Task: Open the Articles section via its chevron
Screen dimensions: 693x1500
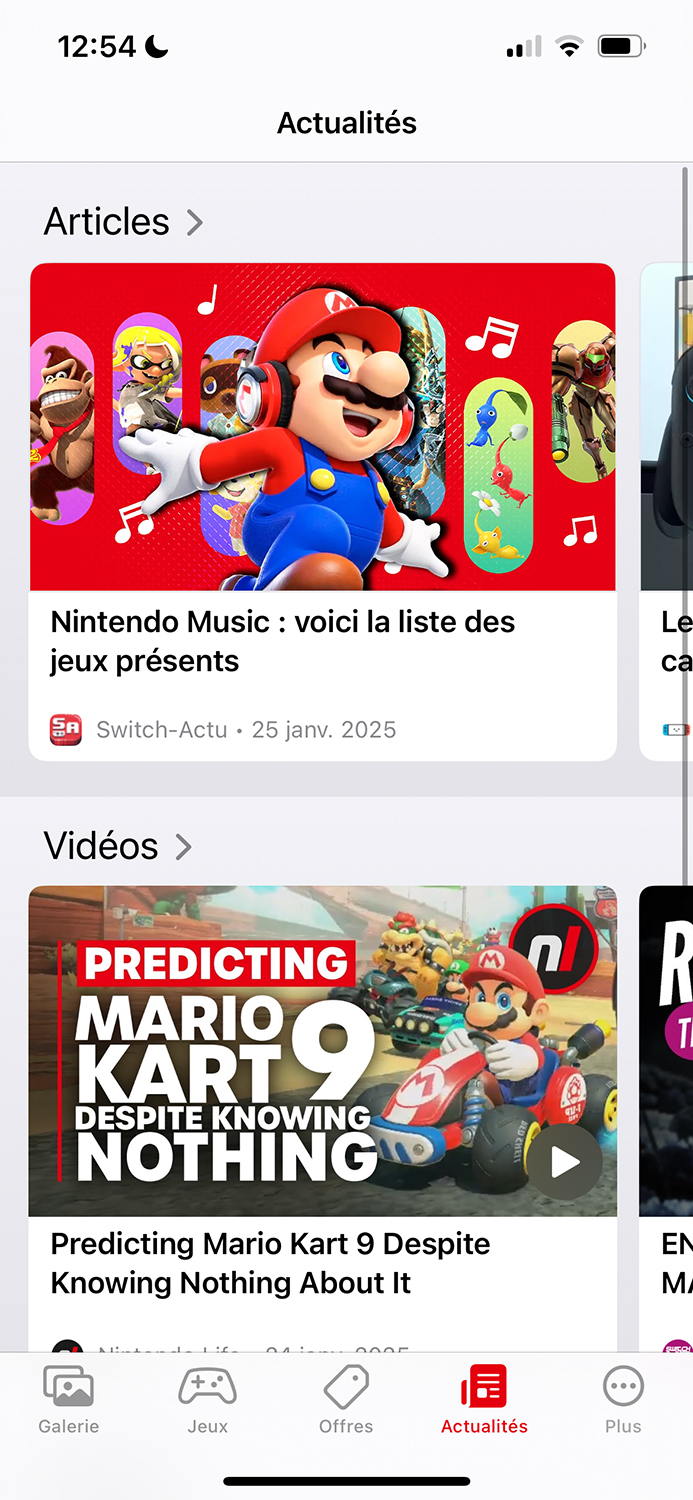Action: click(x=195, y=222)
